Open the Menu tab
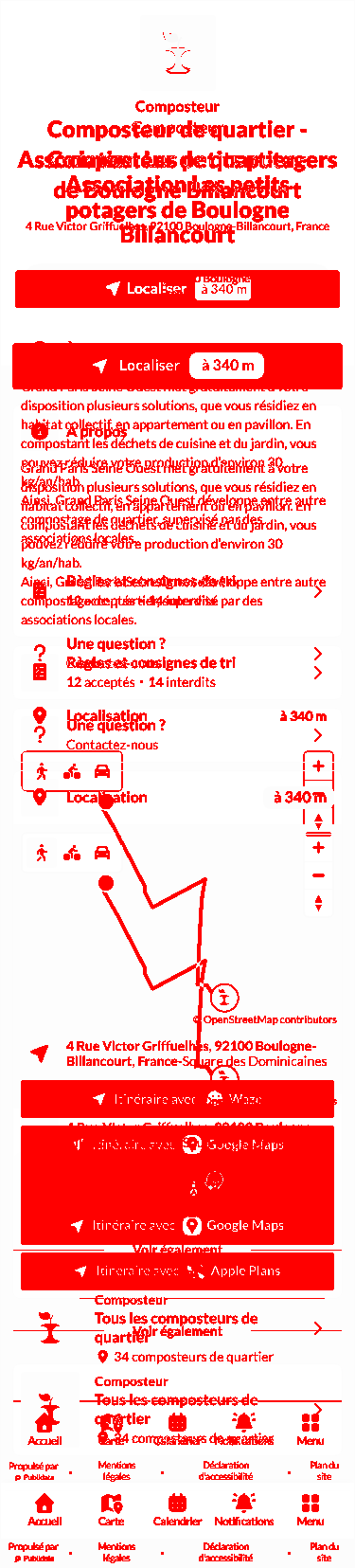The width and height of the screenshot is (355, 1568). coord(310,1509)
